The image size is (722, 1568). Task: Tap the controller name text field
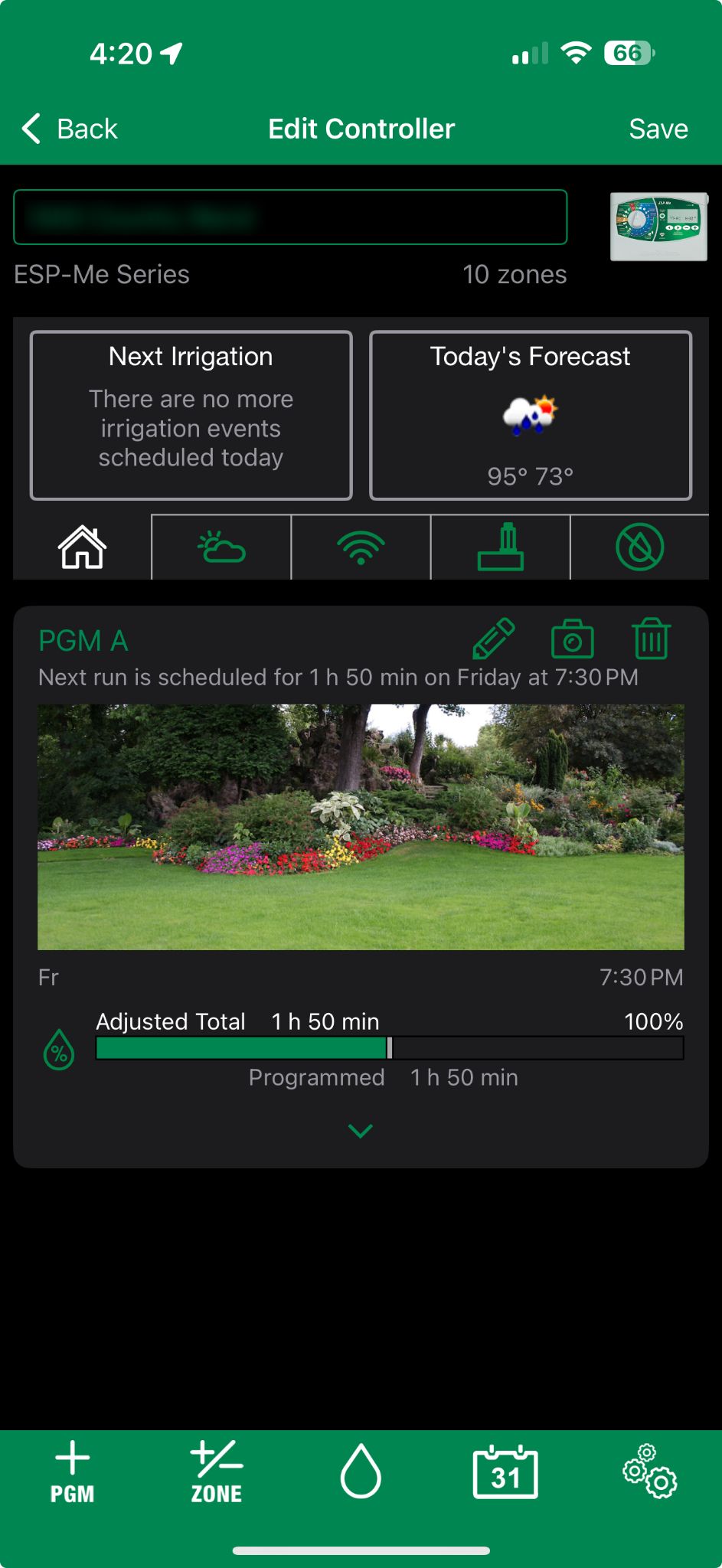291,217
